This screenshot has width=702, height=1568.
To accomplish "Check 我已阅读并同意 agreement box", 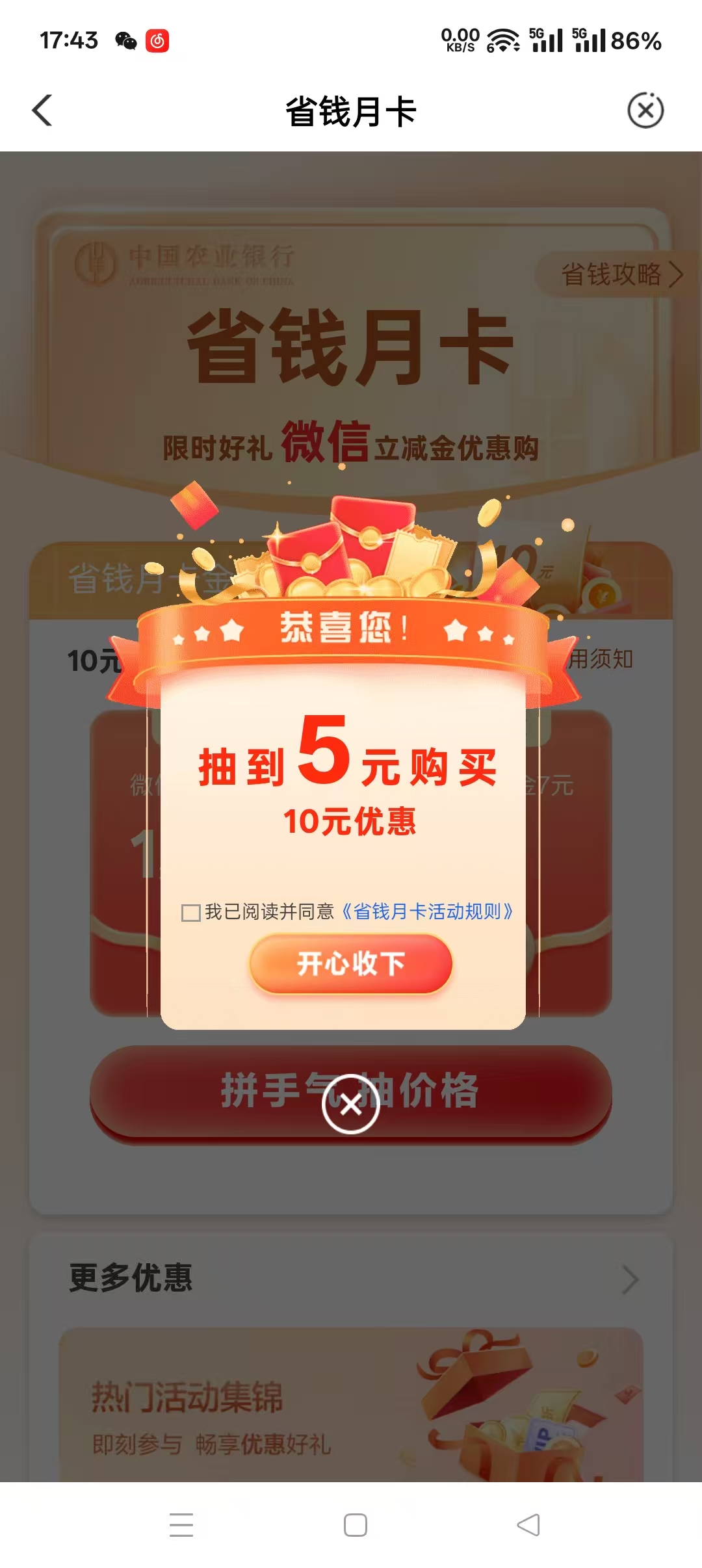I will [x=190, y=913].
